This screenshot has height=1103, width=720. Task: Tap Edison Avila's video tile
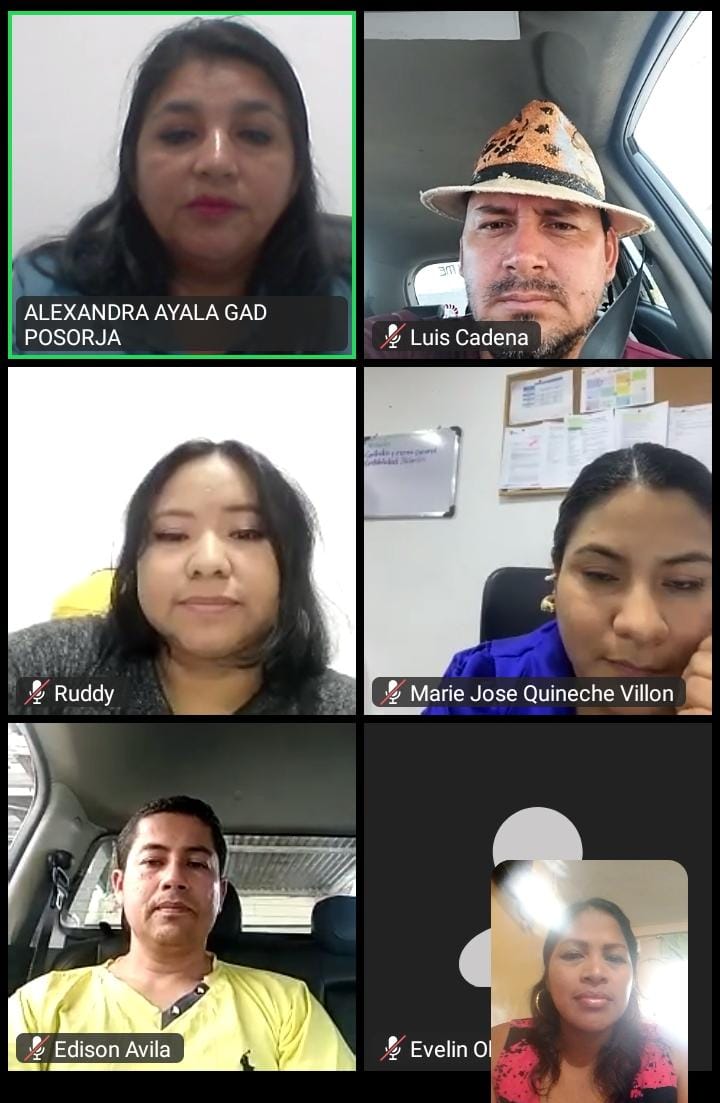point(182,895)
